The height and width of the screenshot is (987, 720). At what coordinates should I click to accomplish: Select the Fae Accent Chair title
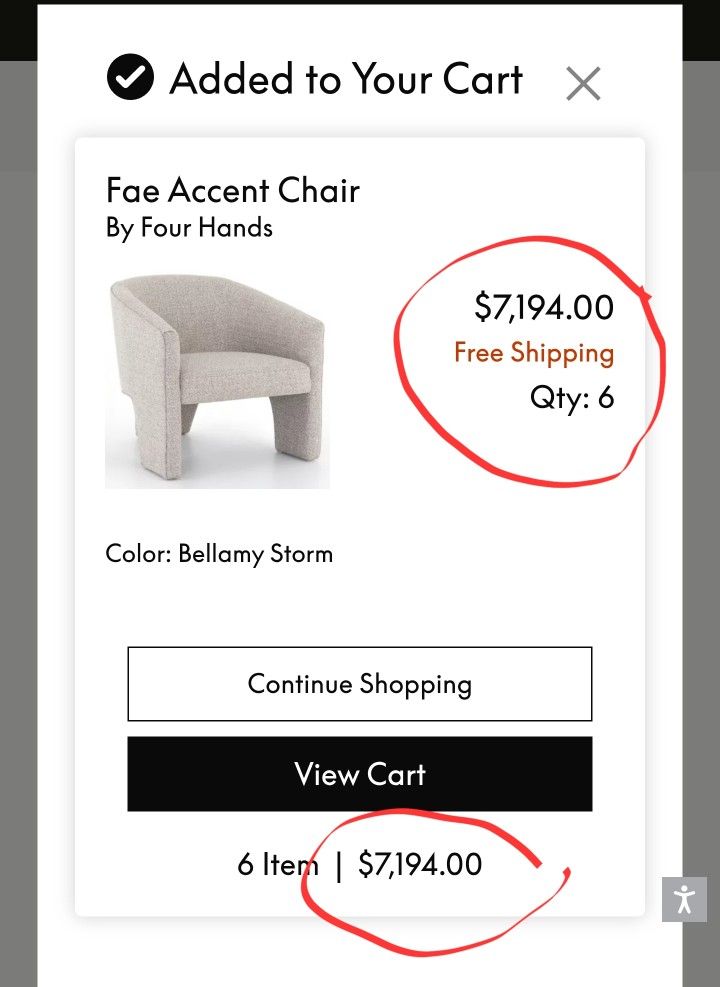click(x=232, y=191)
